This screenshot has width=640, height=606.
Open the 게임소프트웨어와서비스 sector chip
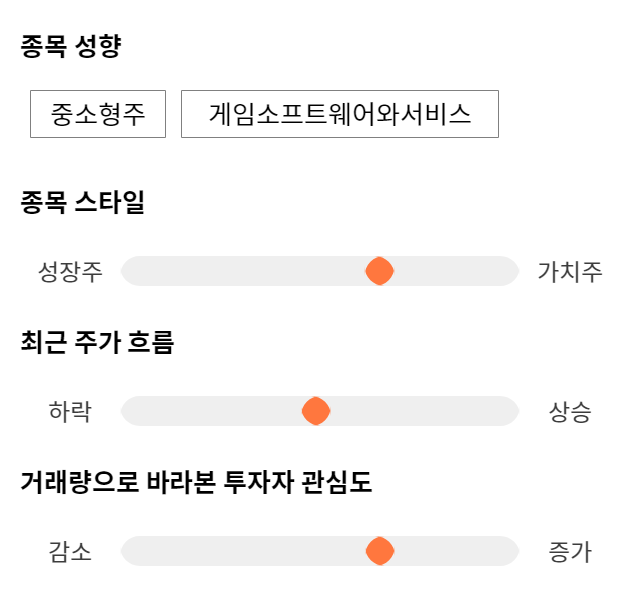tap(340, 114)
